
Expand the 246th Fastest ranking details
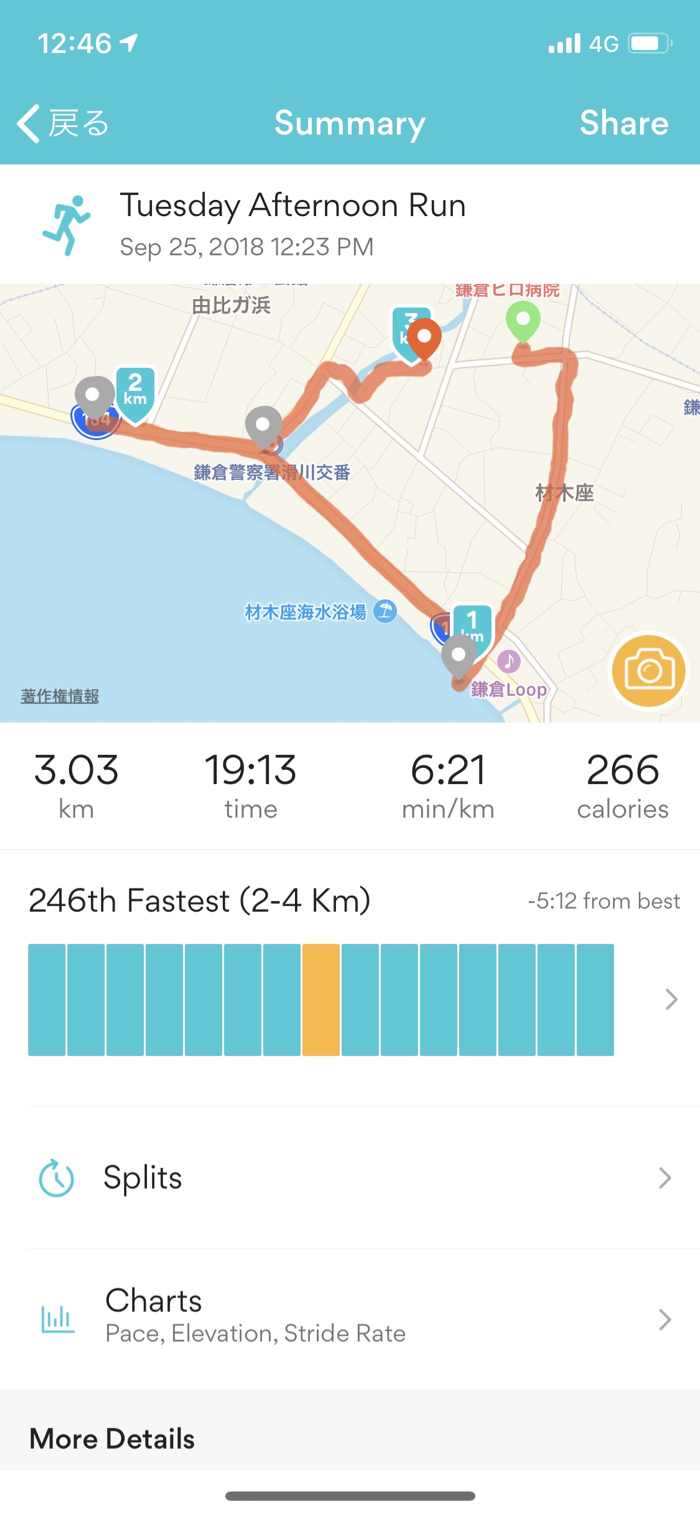[671, 999]
